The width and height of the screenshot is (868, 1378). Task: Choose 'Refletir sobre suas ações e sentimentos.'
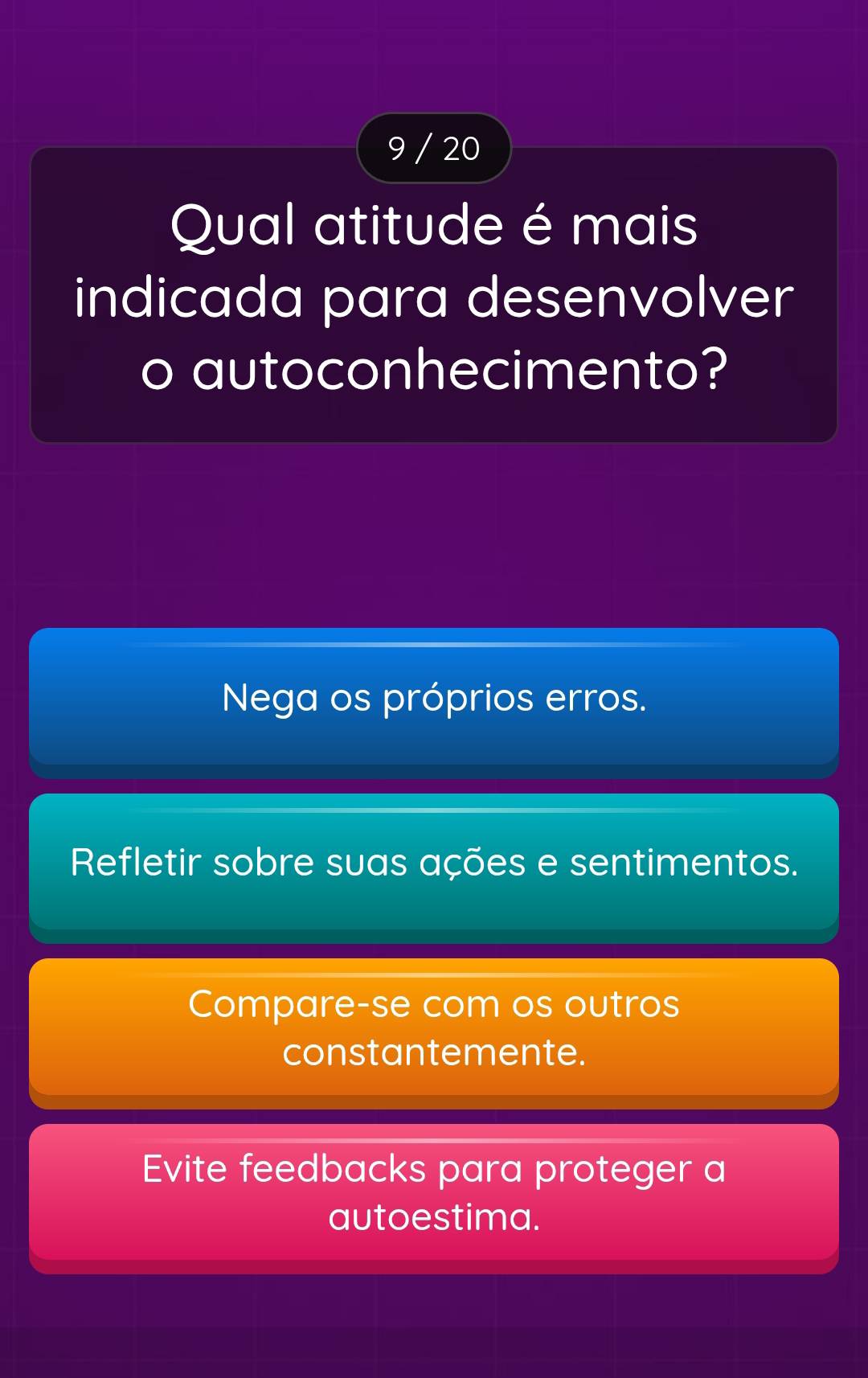pyautogui.click(x=434, y=863)
